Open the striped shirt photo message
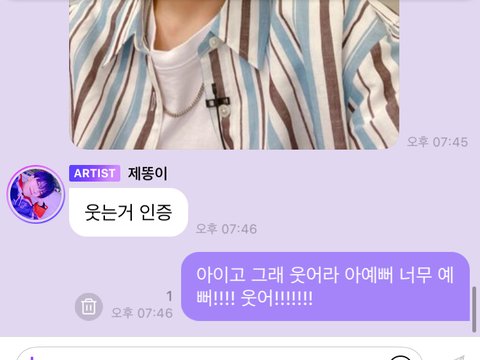The height and width of the screenshot is (360, 480). (x=234, y=74)
